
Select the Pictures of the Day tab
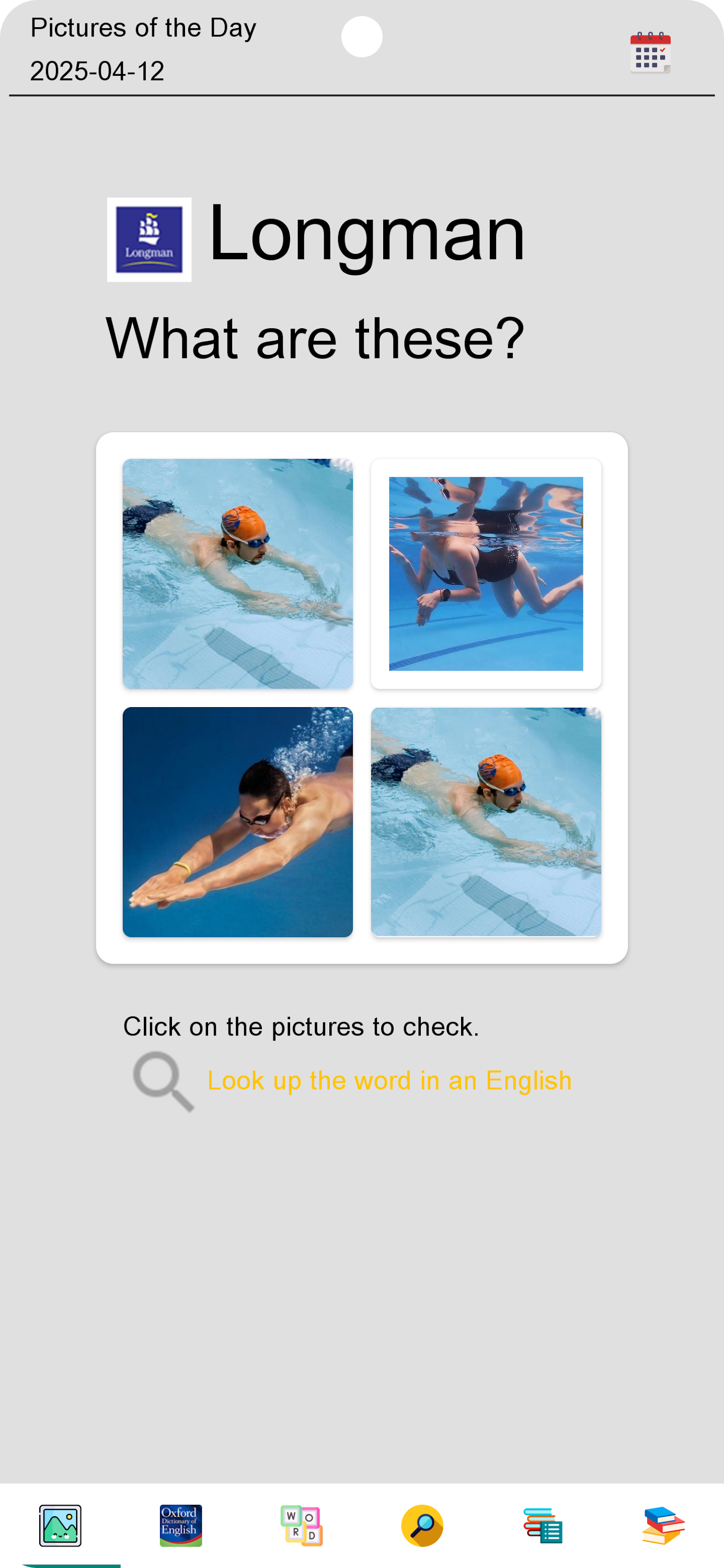(60, 1525)
